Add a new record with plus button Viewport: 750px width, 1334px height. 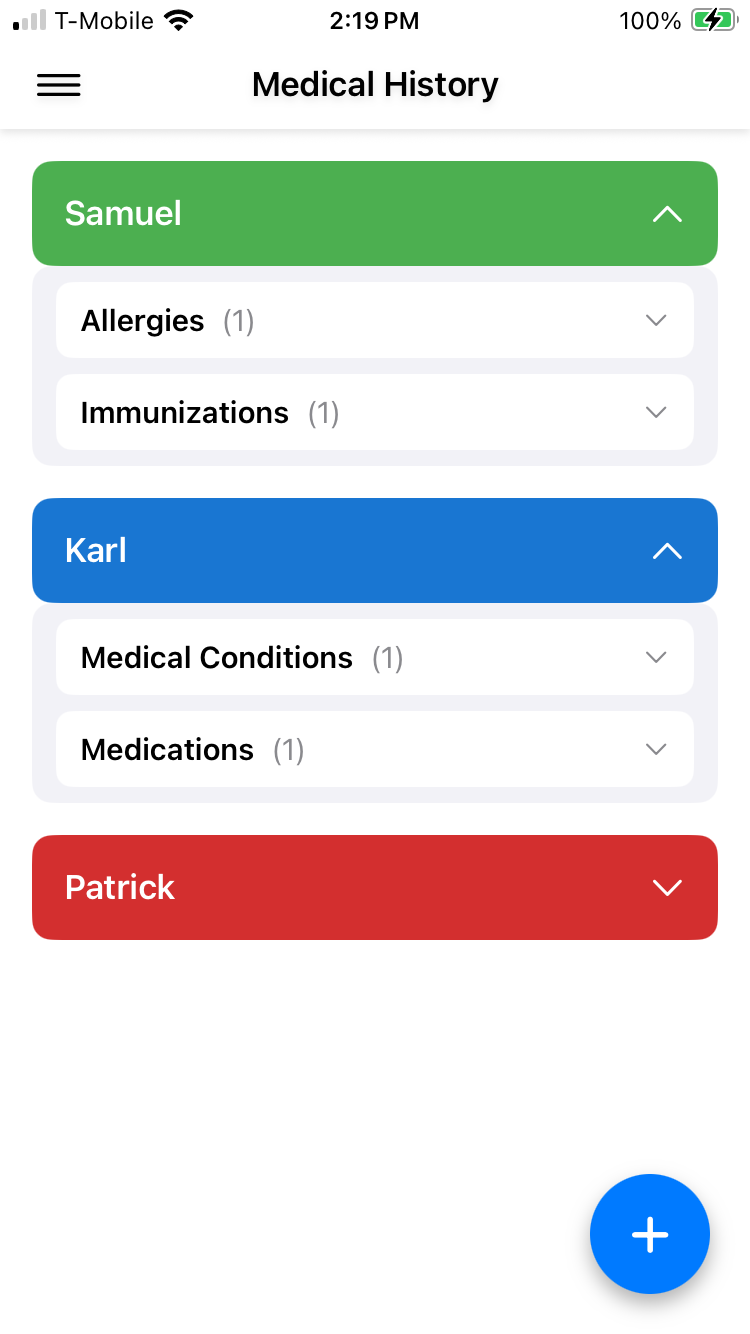click(649, 1234)
